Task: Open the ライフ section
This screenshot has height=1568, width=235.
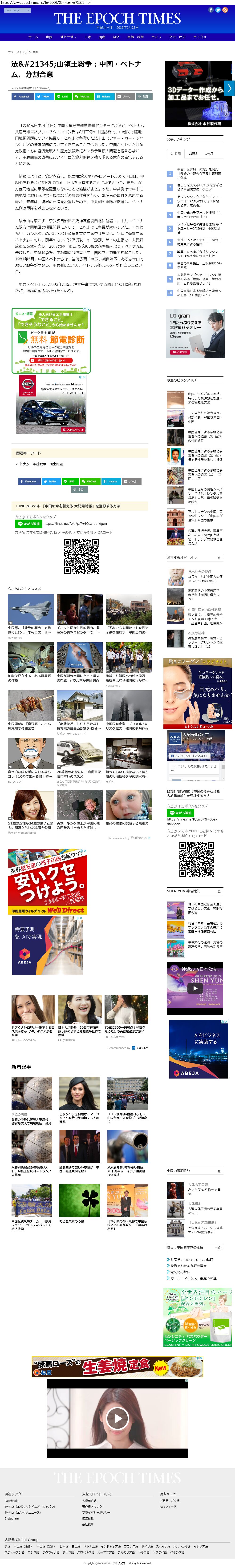Action: [x=156, y=37]
